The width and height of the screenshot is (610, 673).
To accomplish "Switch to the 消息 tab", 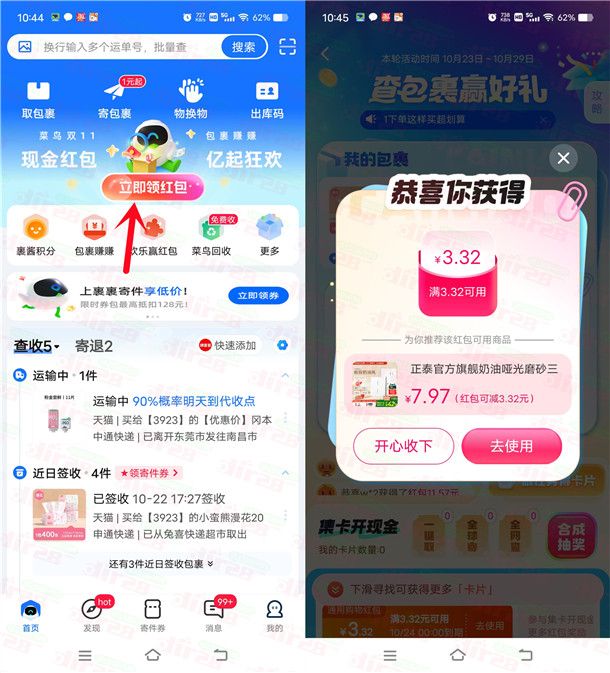I will coord(214,614).
